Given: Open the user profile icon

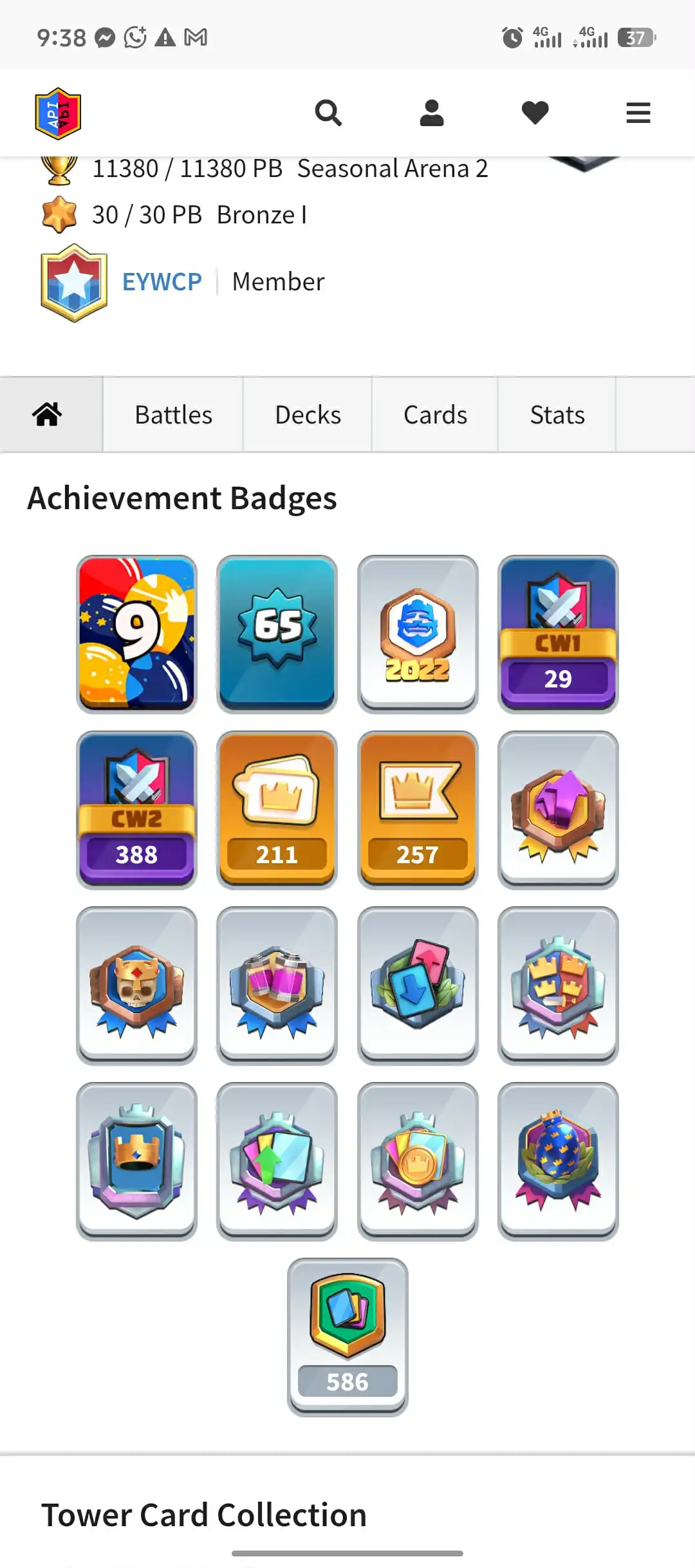Looking at the screenshot, I should pos(432,113).
